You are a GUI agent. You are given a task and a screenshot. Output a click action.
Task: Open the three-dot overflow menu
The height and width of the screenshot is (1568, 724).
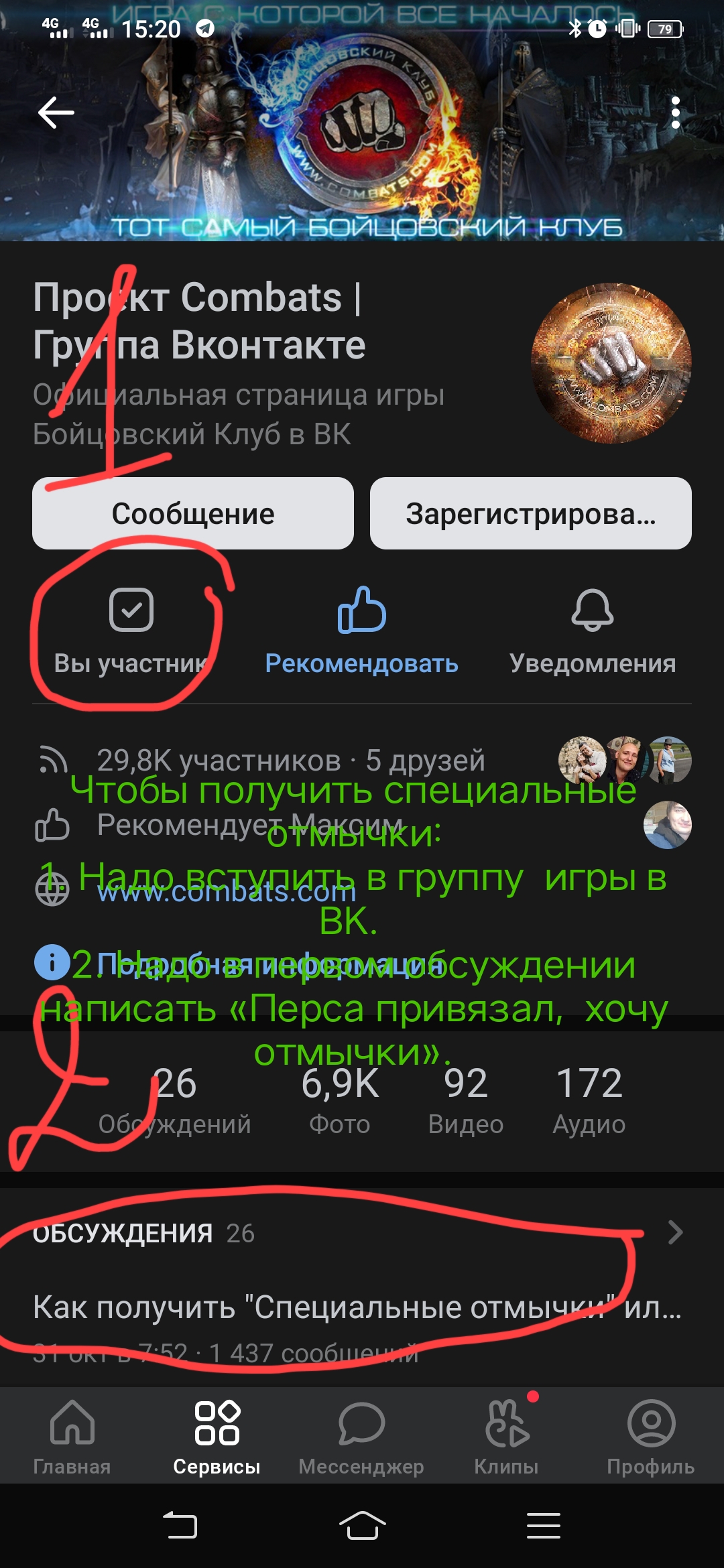[675, 113]
